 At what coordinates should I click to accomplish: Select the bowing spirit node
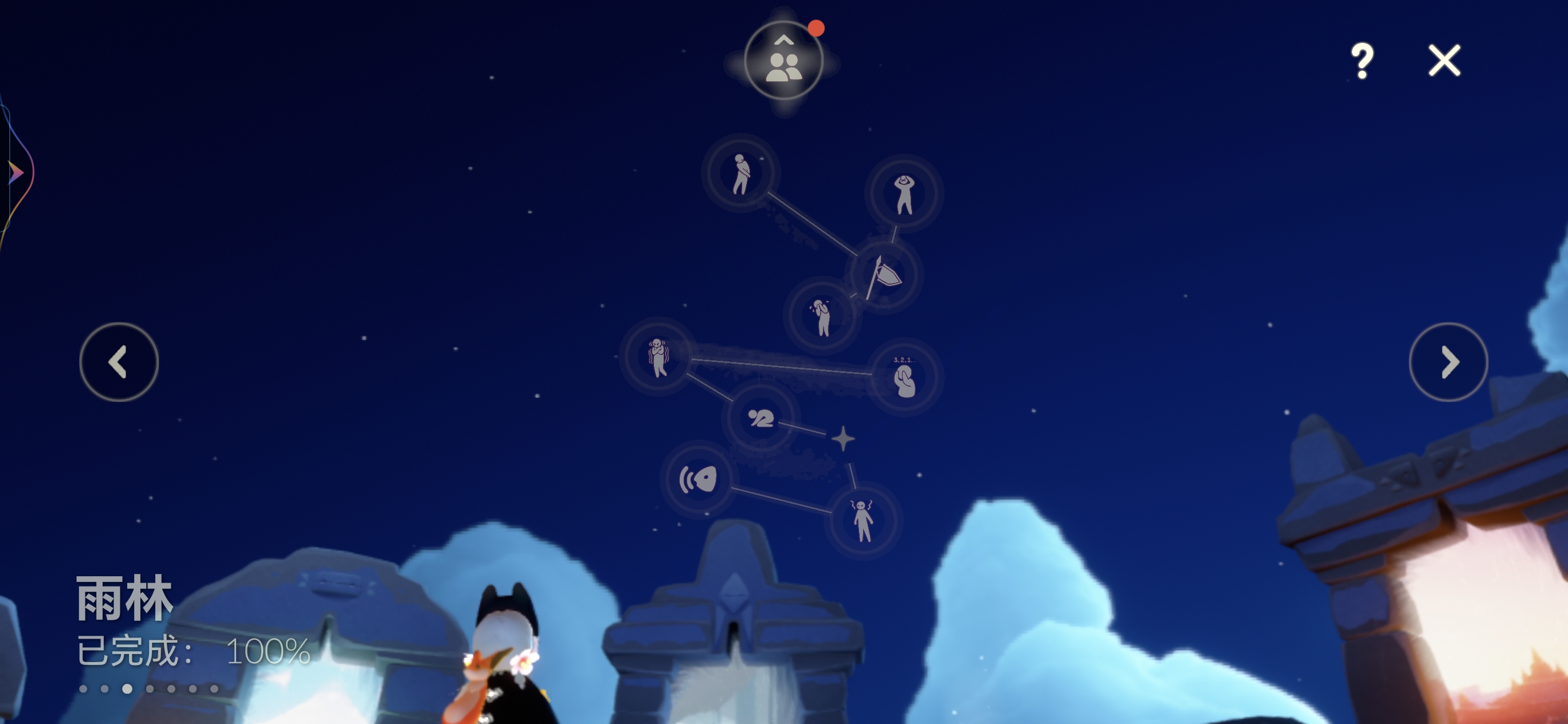pos(761,419)
